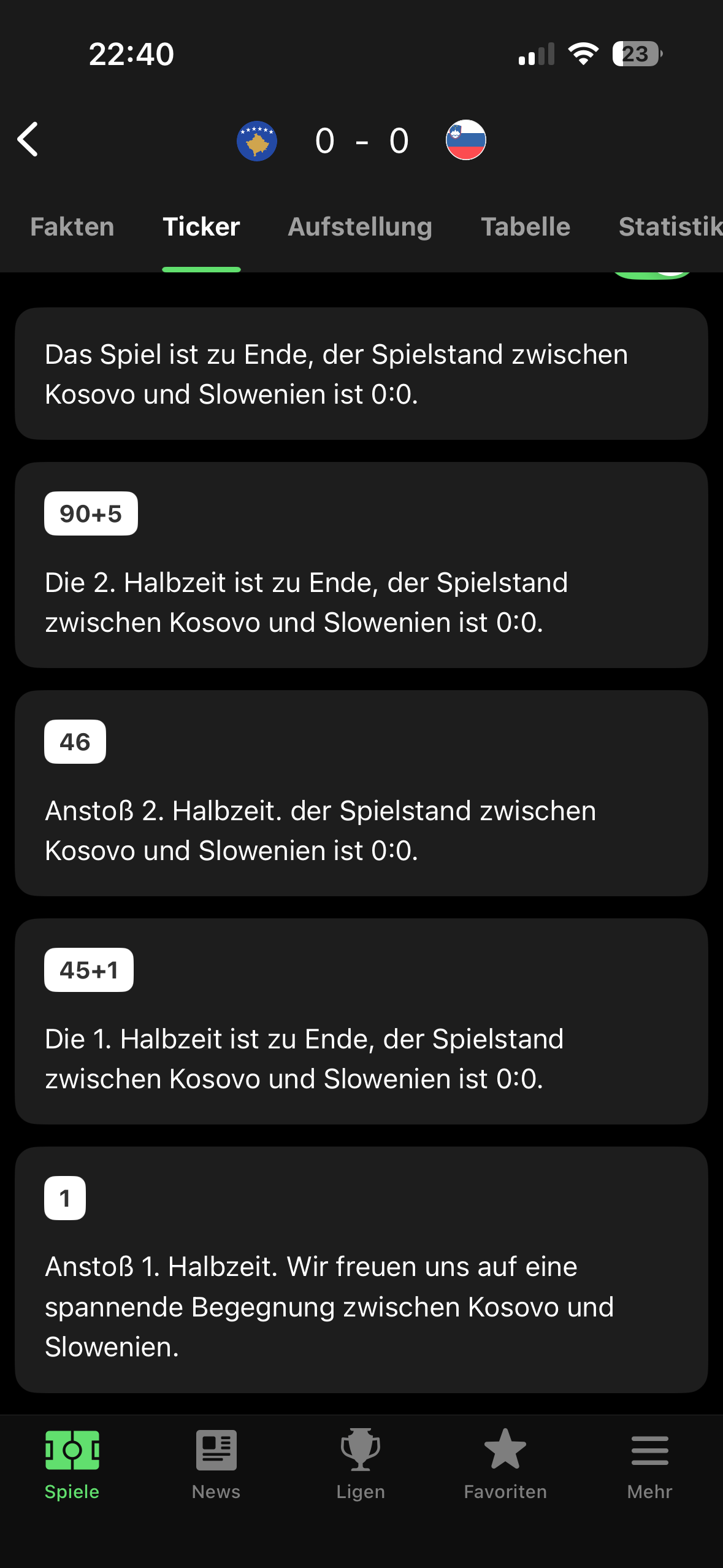
Task: Go to the News section
Action: click(216, 1464)
